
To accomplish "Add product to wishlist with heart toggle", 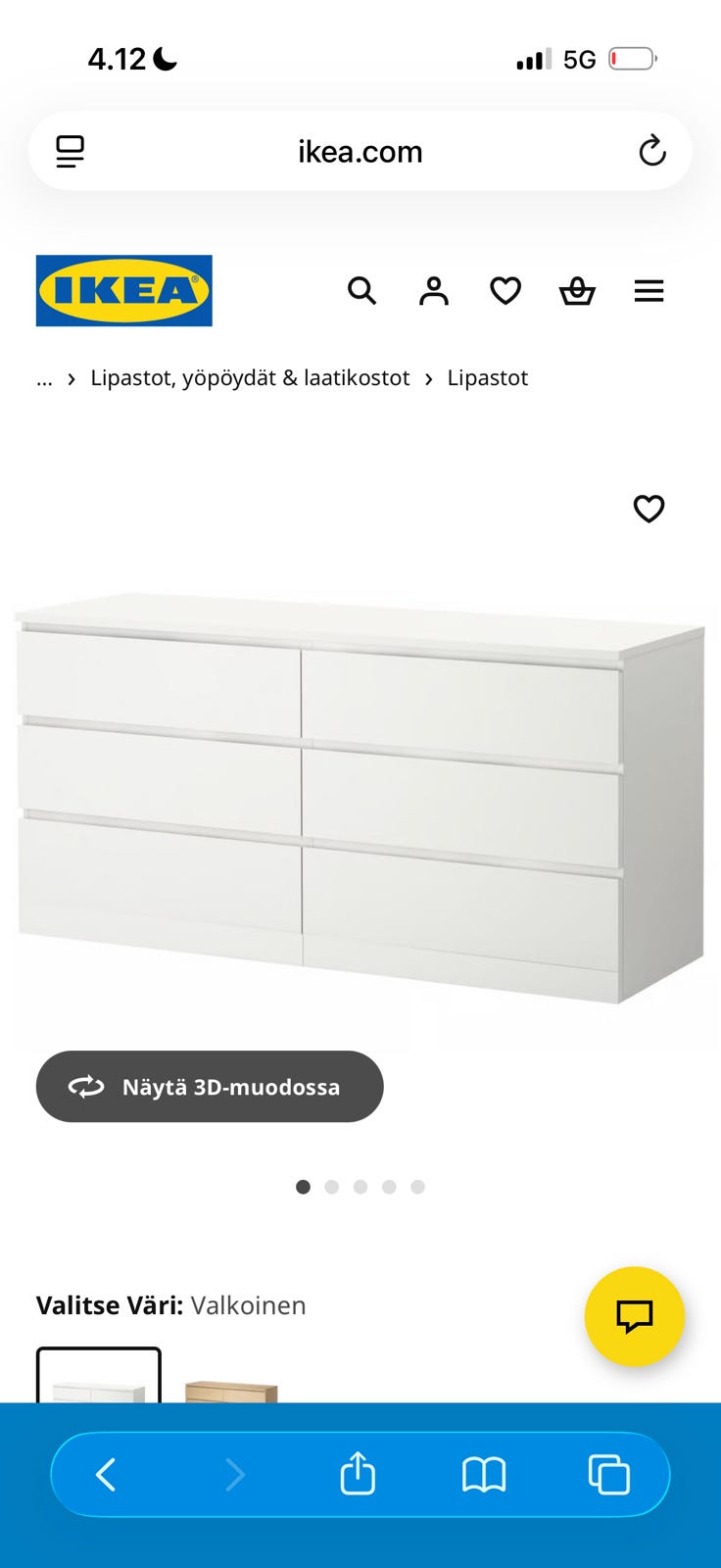I will click(x=649, y=509).
